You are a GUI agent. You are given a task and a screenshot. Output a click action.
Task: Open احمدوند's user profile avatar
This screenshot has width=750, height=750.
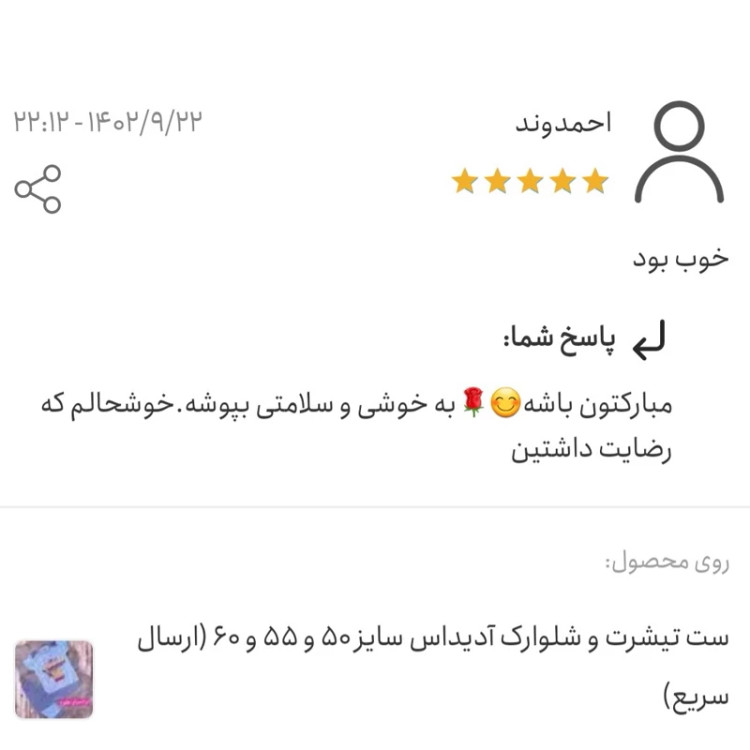[679, 152]
